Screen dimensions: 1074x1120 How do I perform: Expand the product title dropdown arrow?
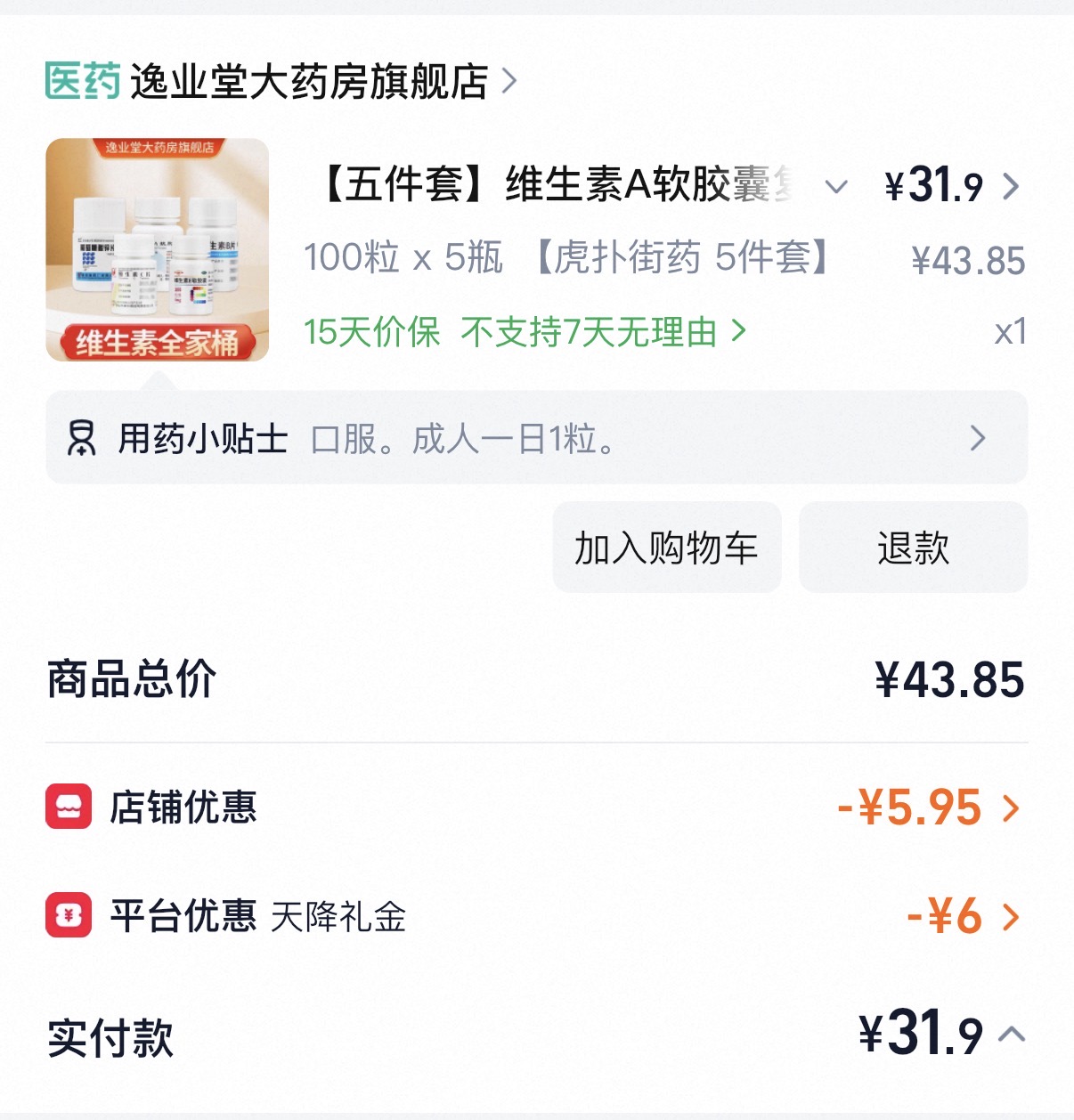(835, 187)
